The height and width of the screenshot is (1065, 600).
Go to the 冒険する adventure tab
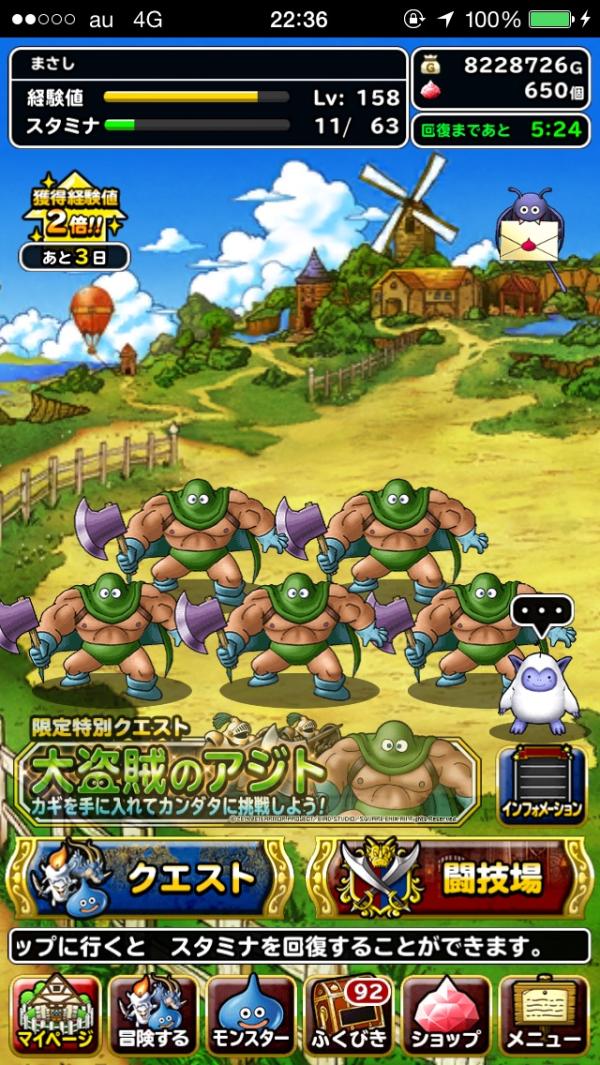coord(153,1014)
